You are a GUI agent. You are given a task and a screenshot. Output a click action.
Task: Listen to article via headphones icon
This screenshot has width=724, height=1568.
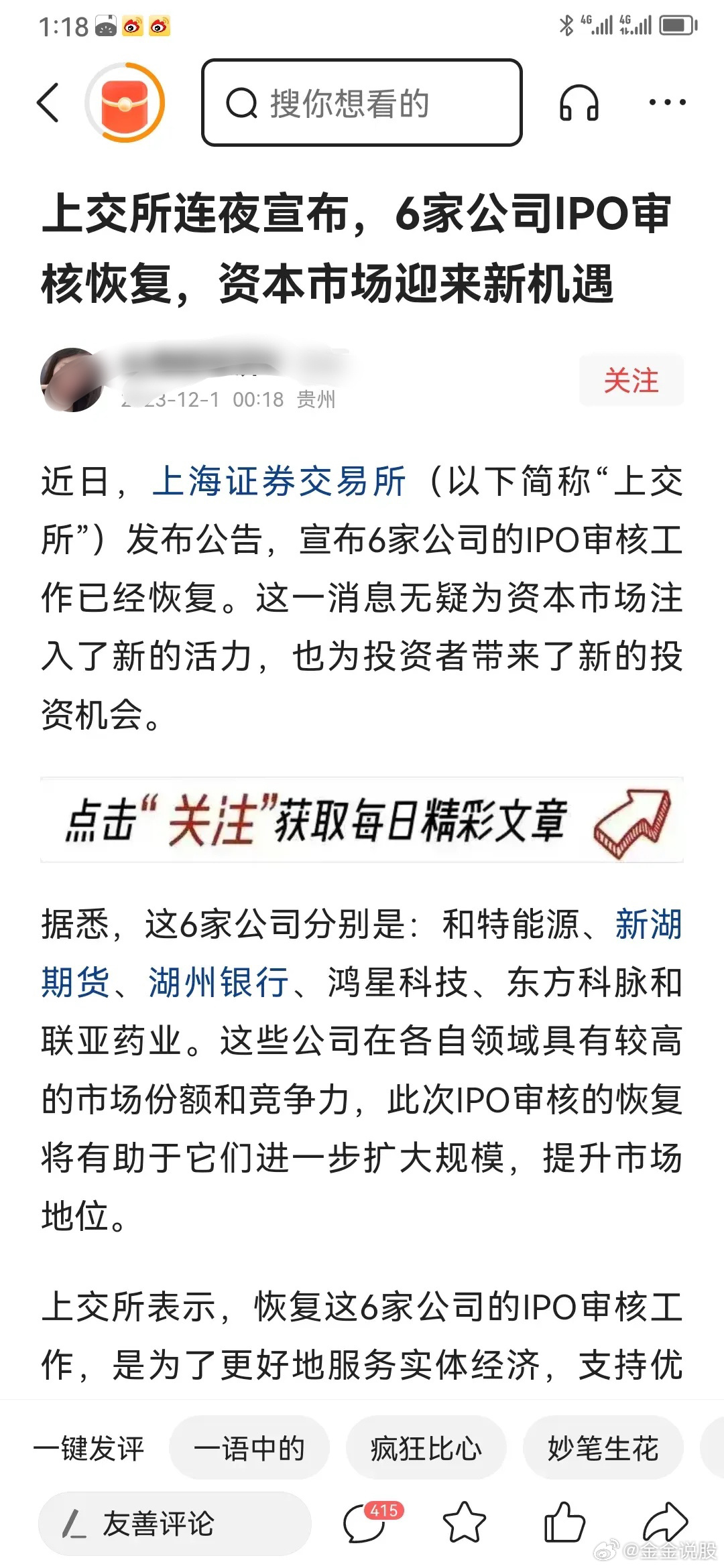pyautogui.click(x=579, y=103)
